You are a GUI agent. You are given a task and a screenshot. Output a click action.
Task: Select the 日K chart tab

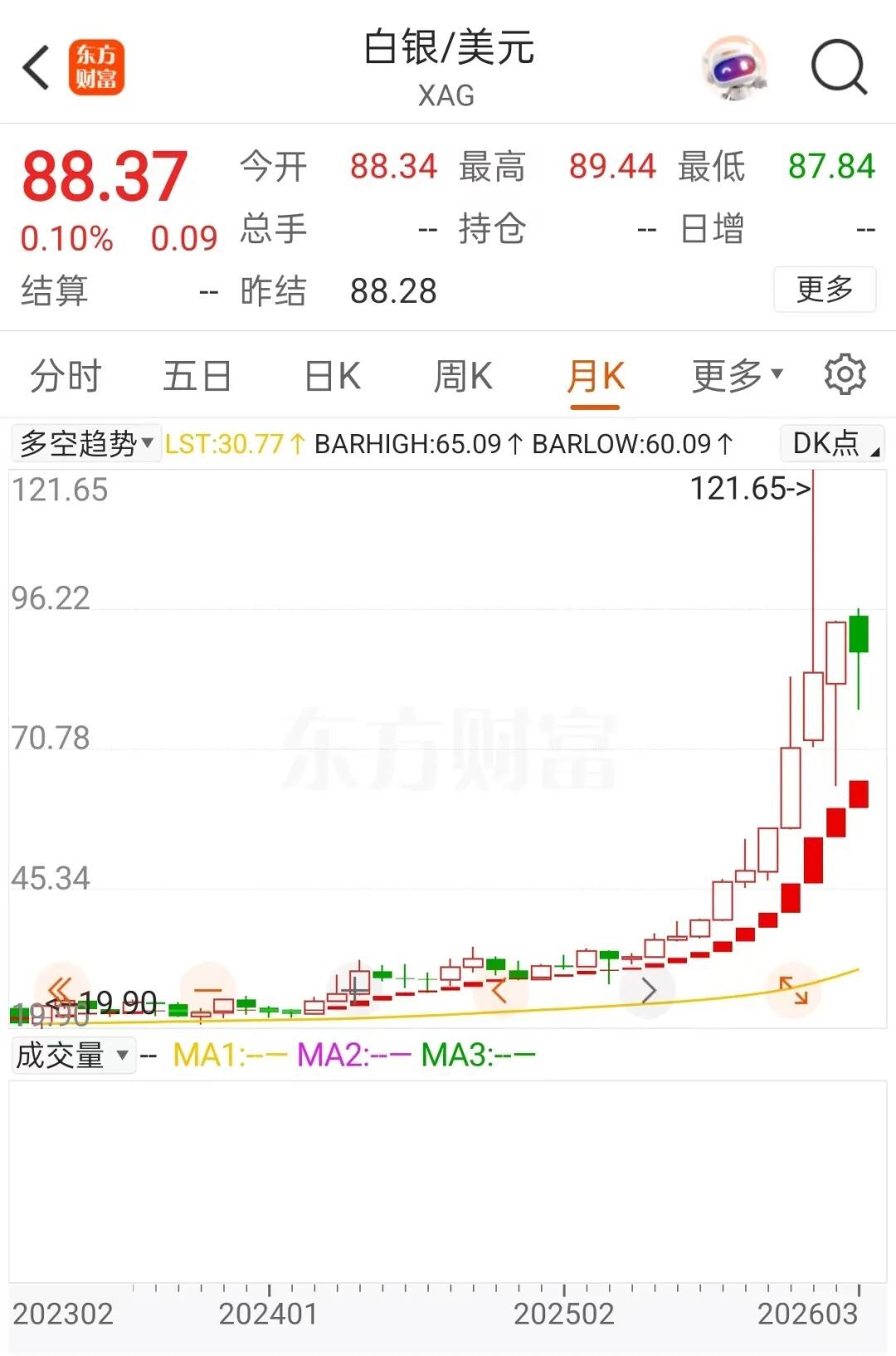pyautogui.click(x=332, y=377)
